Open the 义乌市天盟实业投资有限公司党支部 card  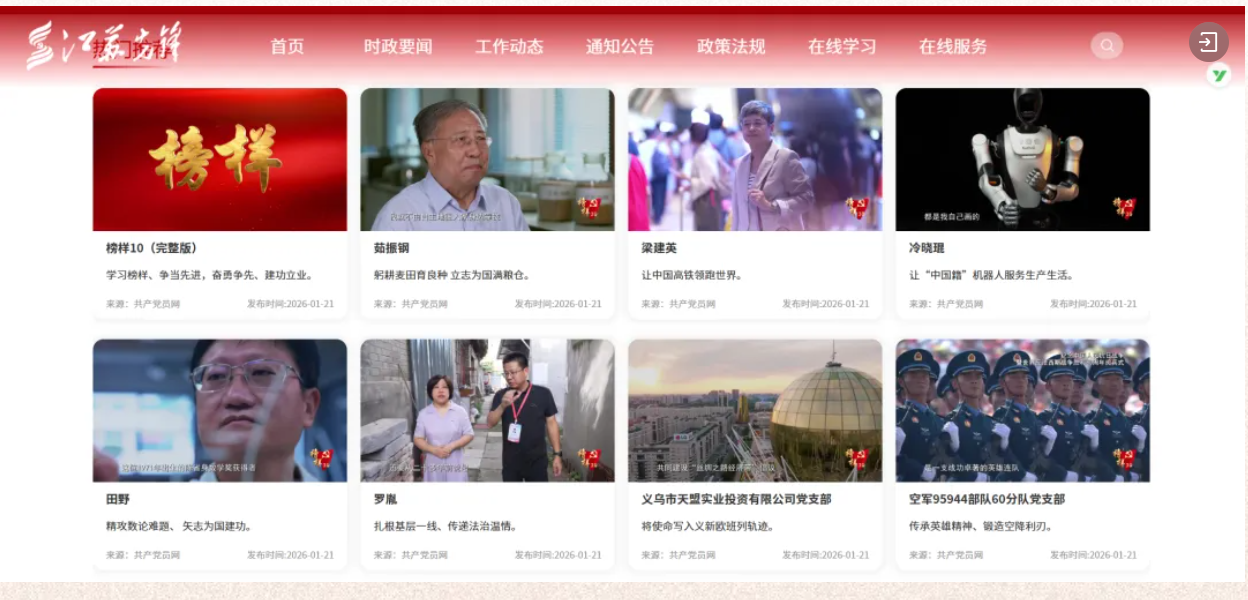point(755,411)
